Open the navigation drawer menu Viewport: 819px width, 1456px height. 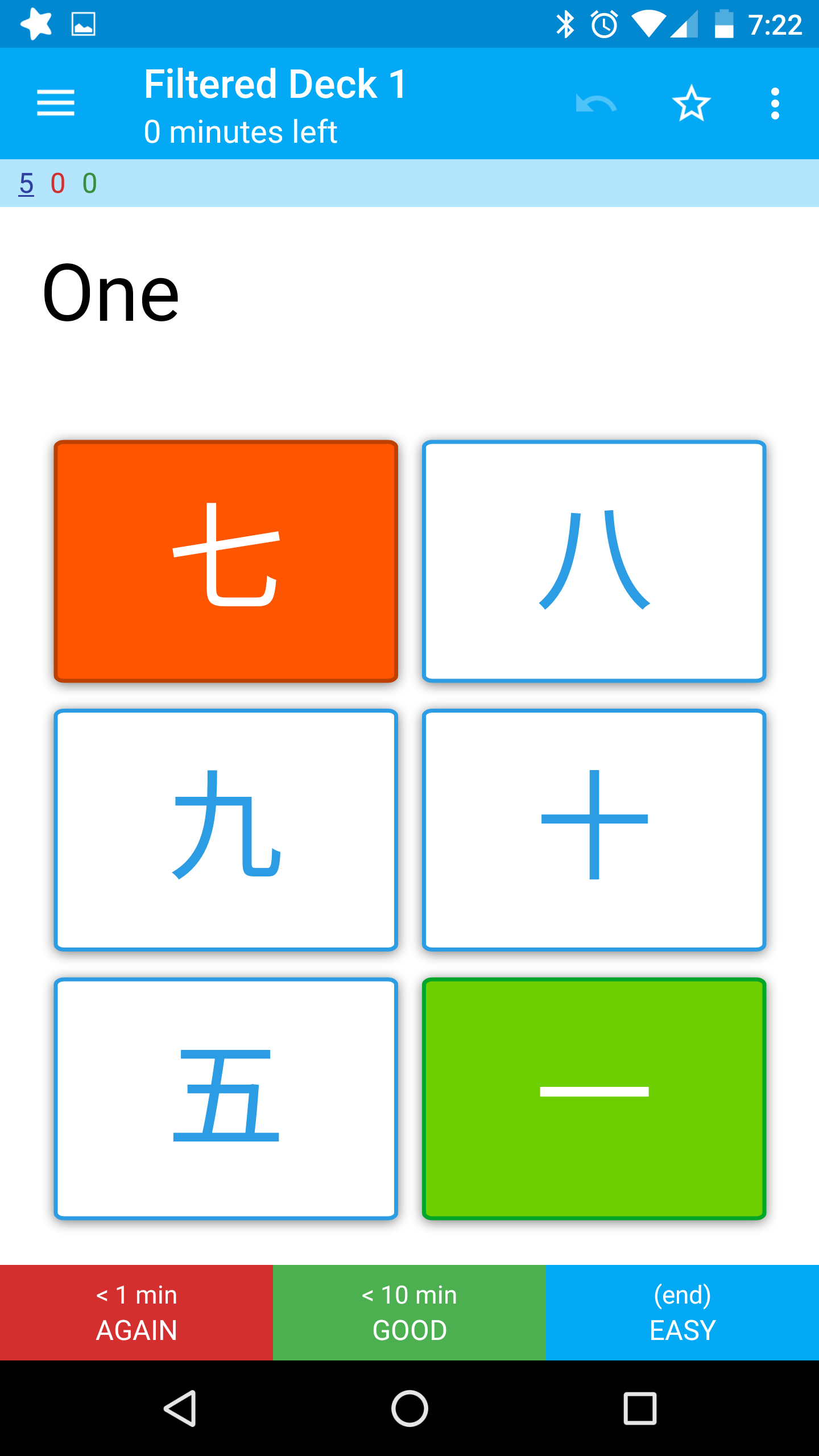[56, 103]
